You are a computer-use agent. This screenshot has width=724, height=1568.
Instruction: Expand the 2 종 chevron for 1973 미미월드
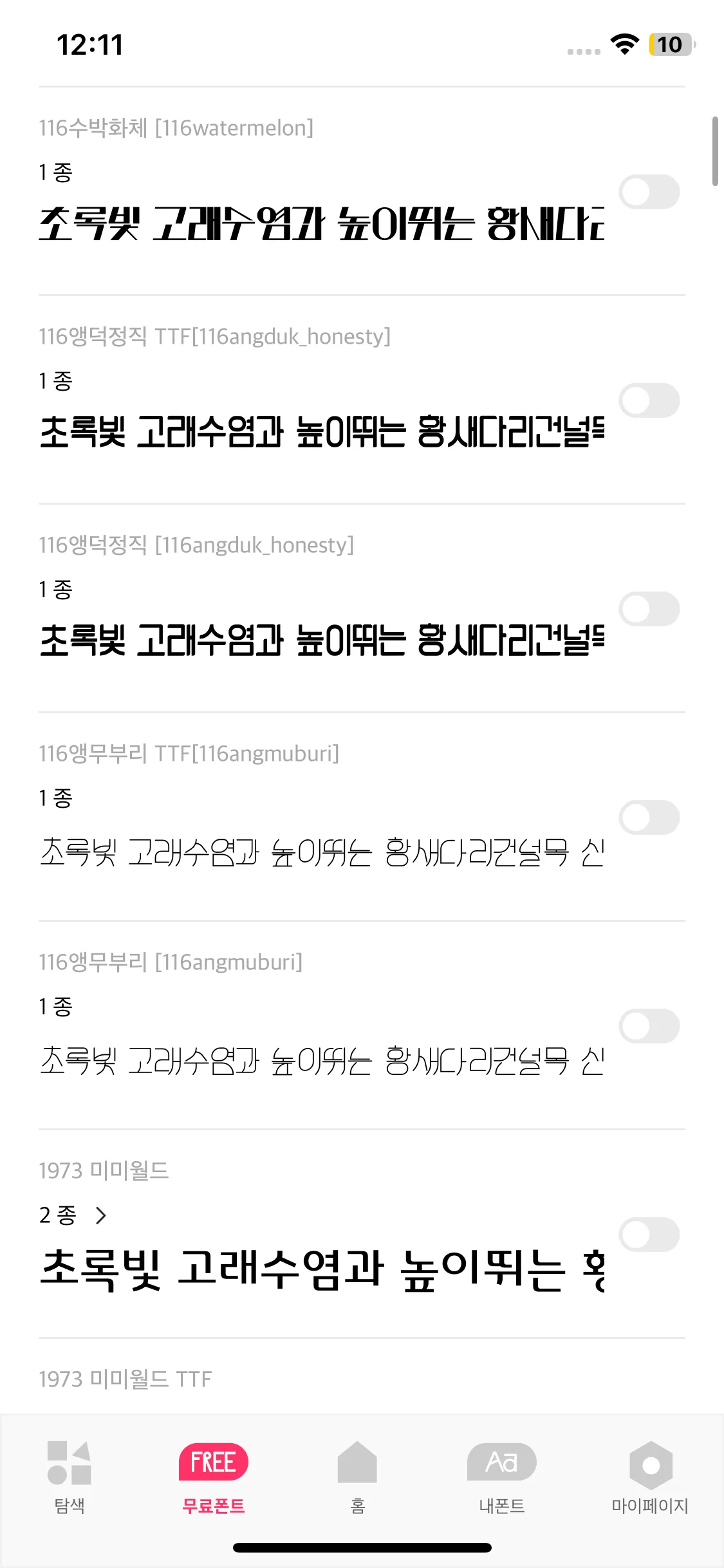[100, 1215]
